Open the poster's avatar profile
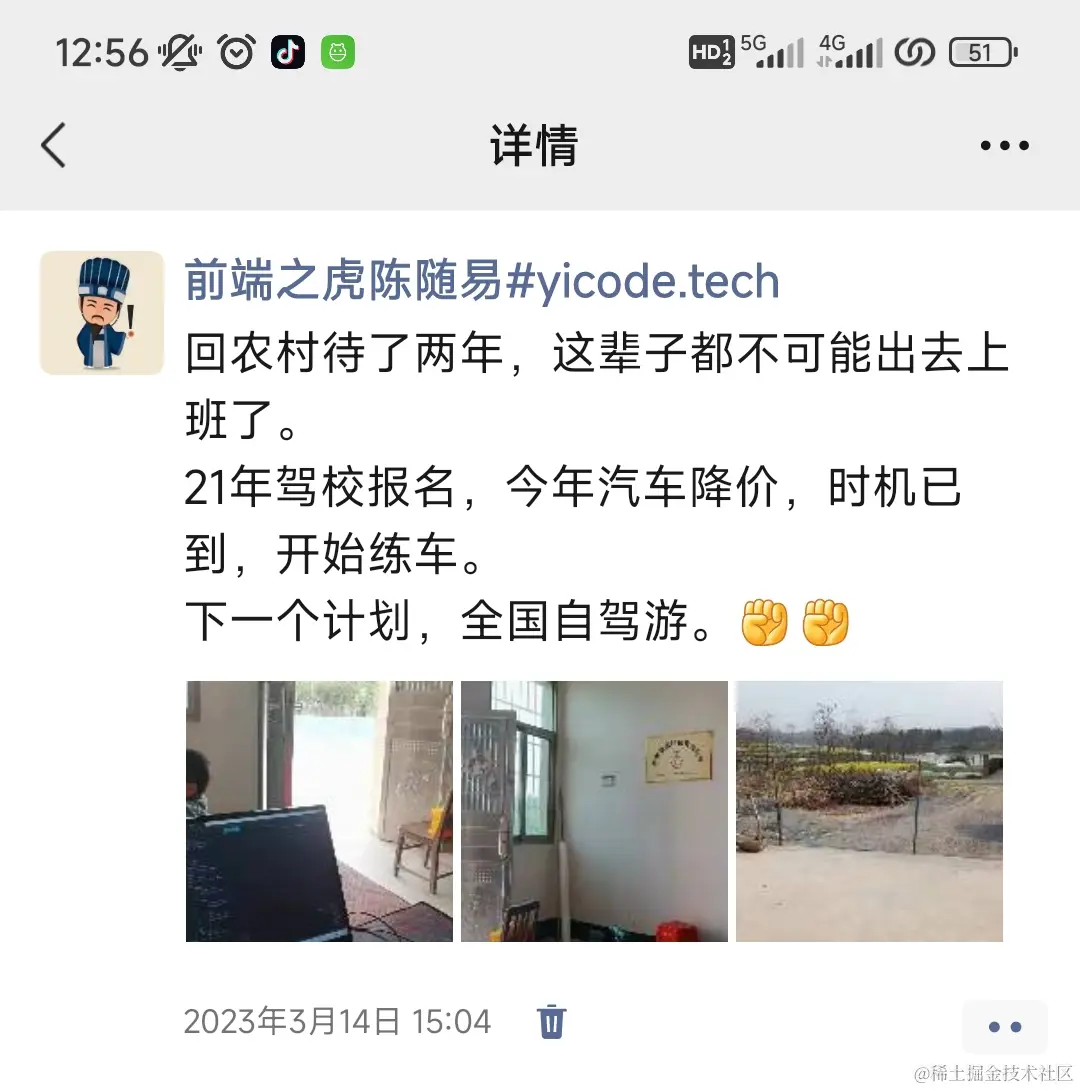Screen dimensions: 1080x1090 coord(102,313)
